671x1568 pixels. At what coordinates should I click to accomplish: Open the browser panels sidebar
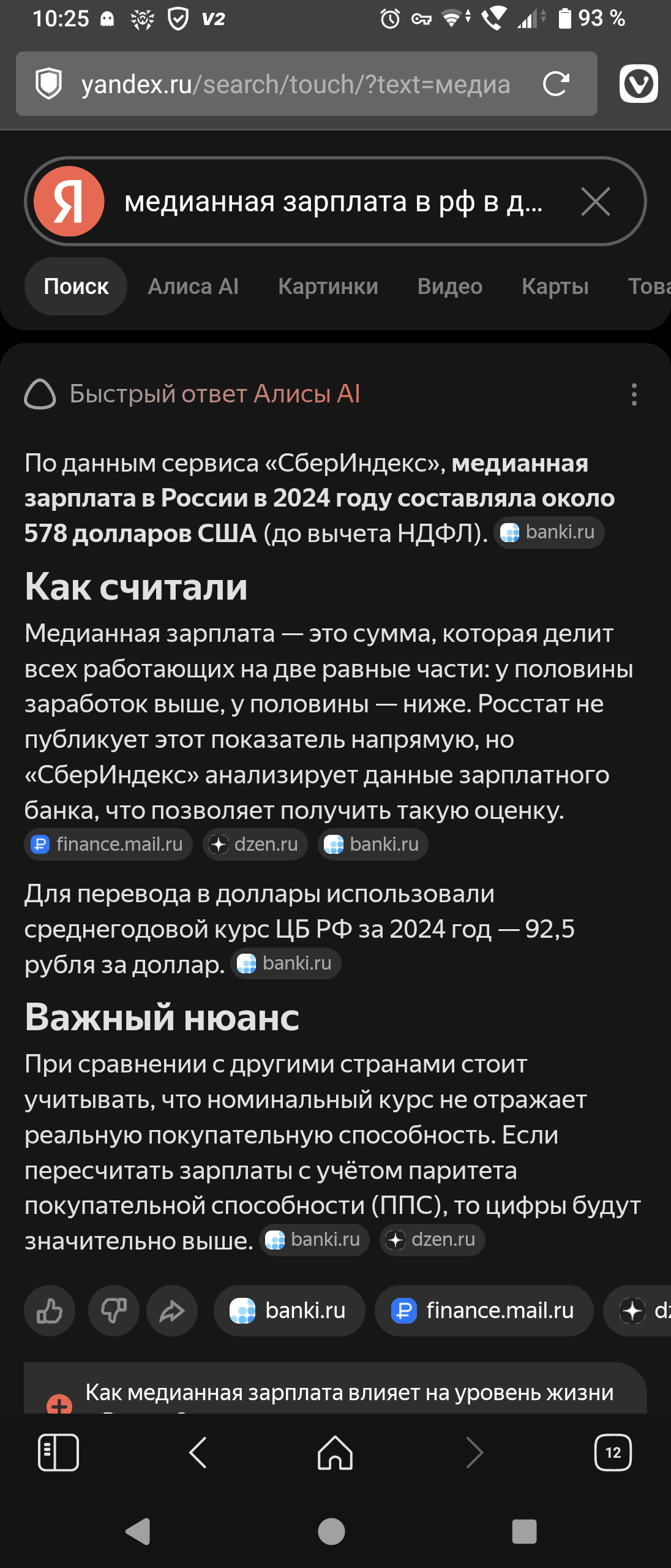tap(58, 1452)
